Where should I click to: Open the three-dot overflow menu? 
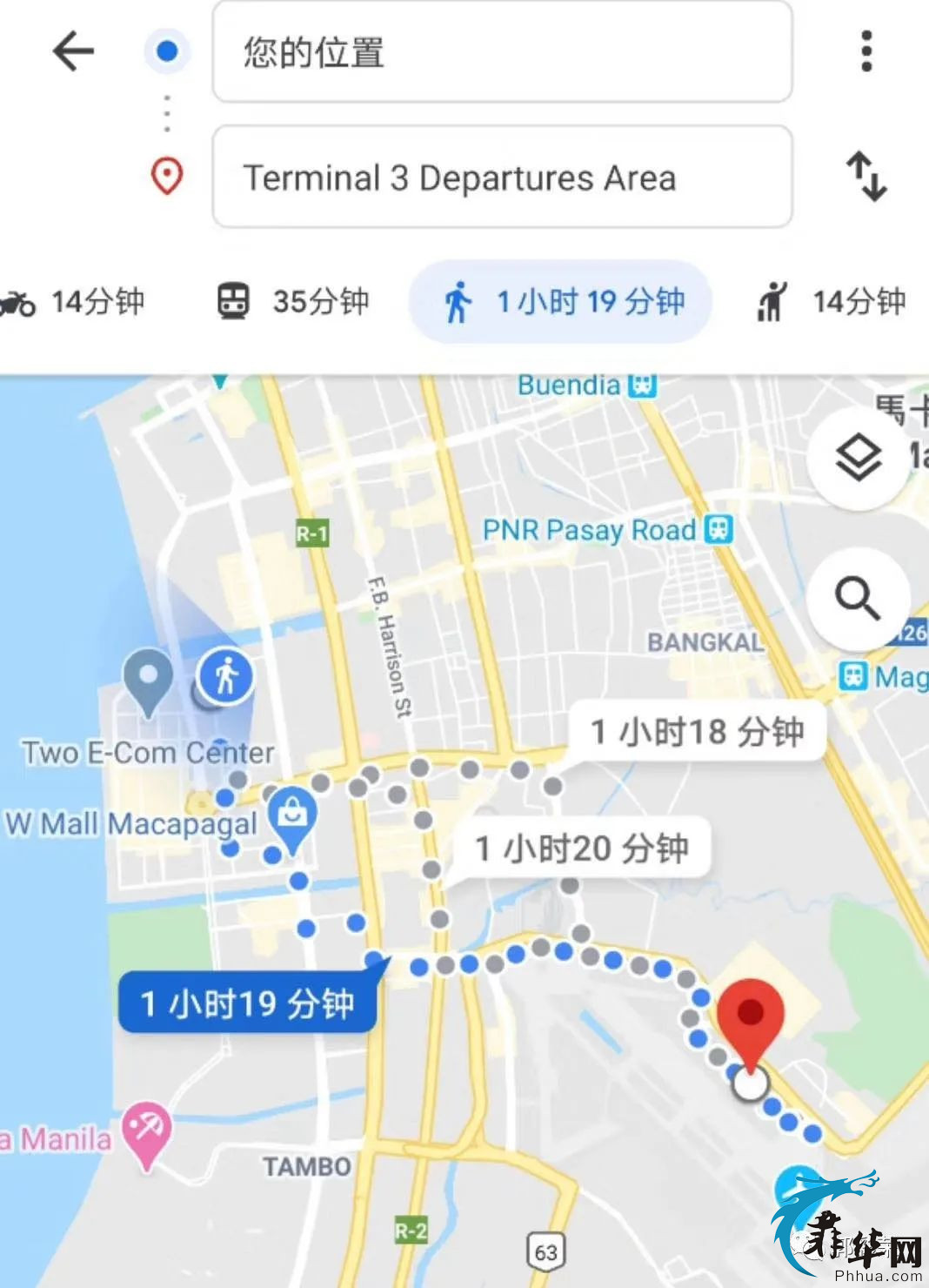866,51
